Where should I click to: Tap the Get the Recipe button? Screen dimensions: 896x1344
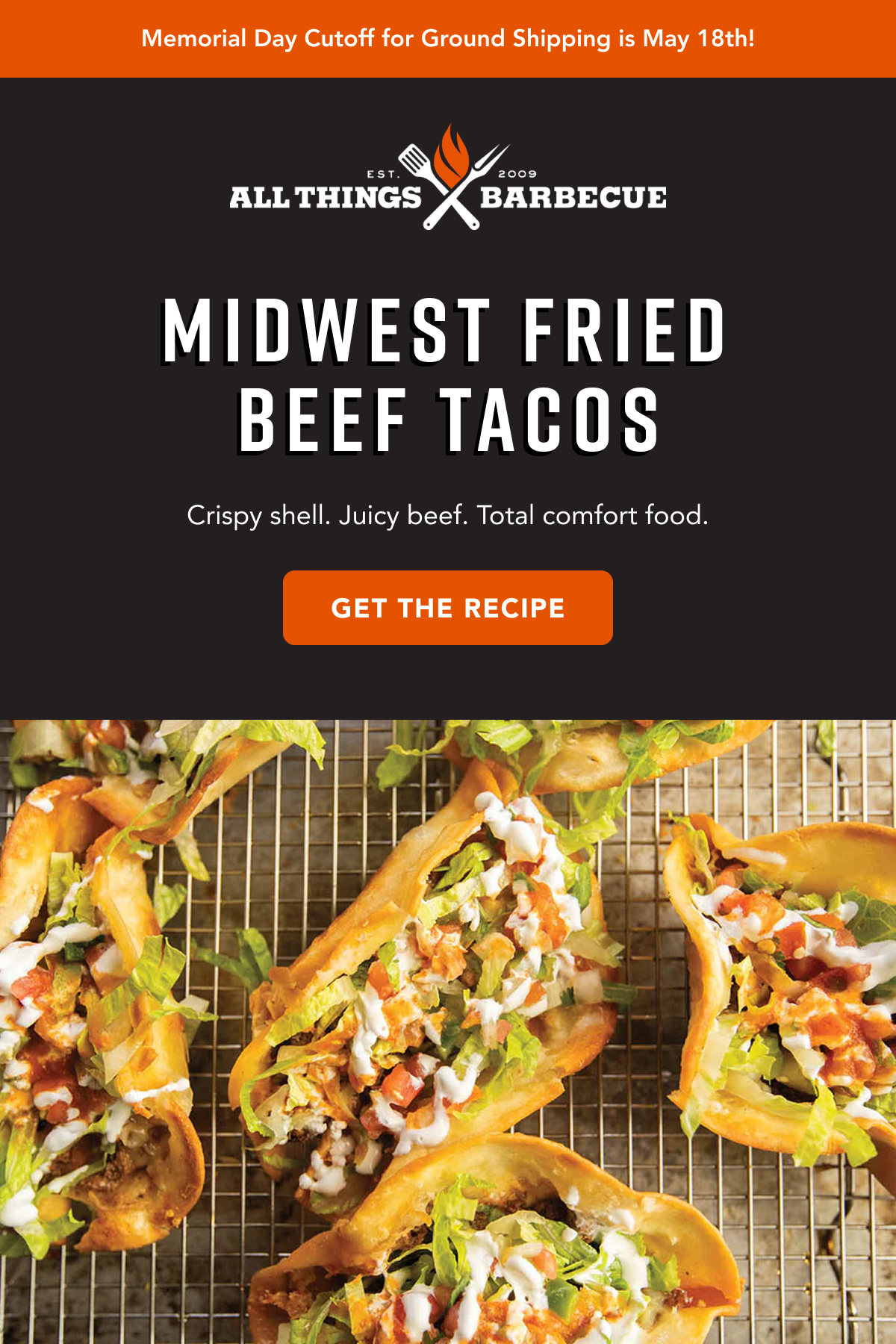447,608
